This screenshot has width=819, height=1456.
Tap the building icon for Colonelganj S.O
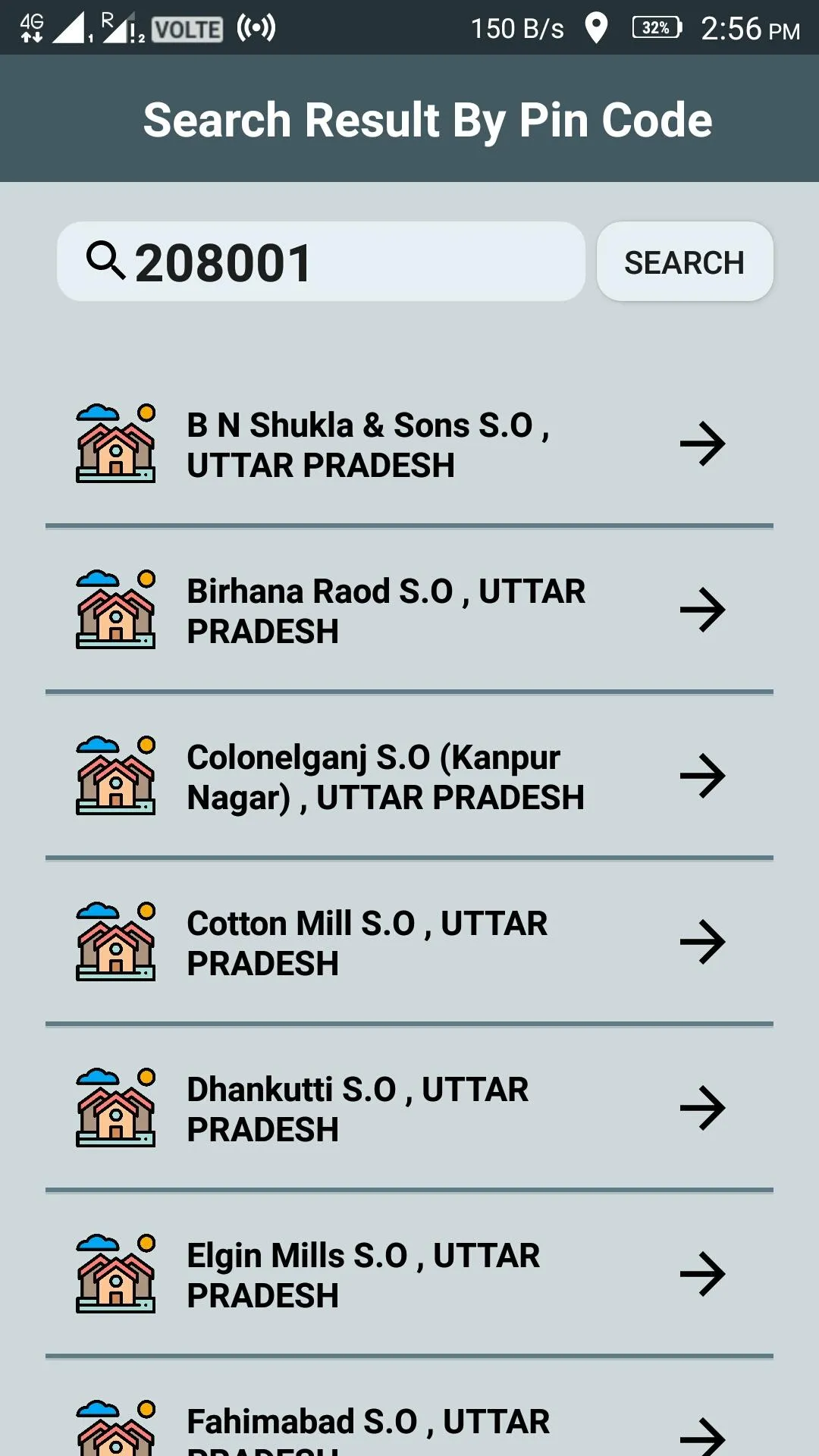pos(115,775)
